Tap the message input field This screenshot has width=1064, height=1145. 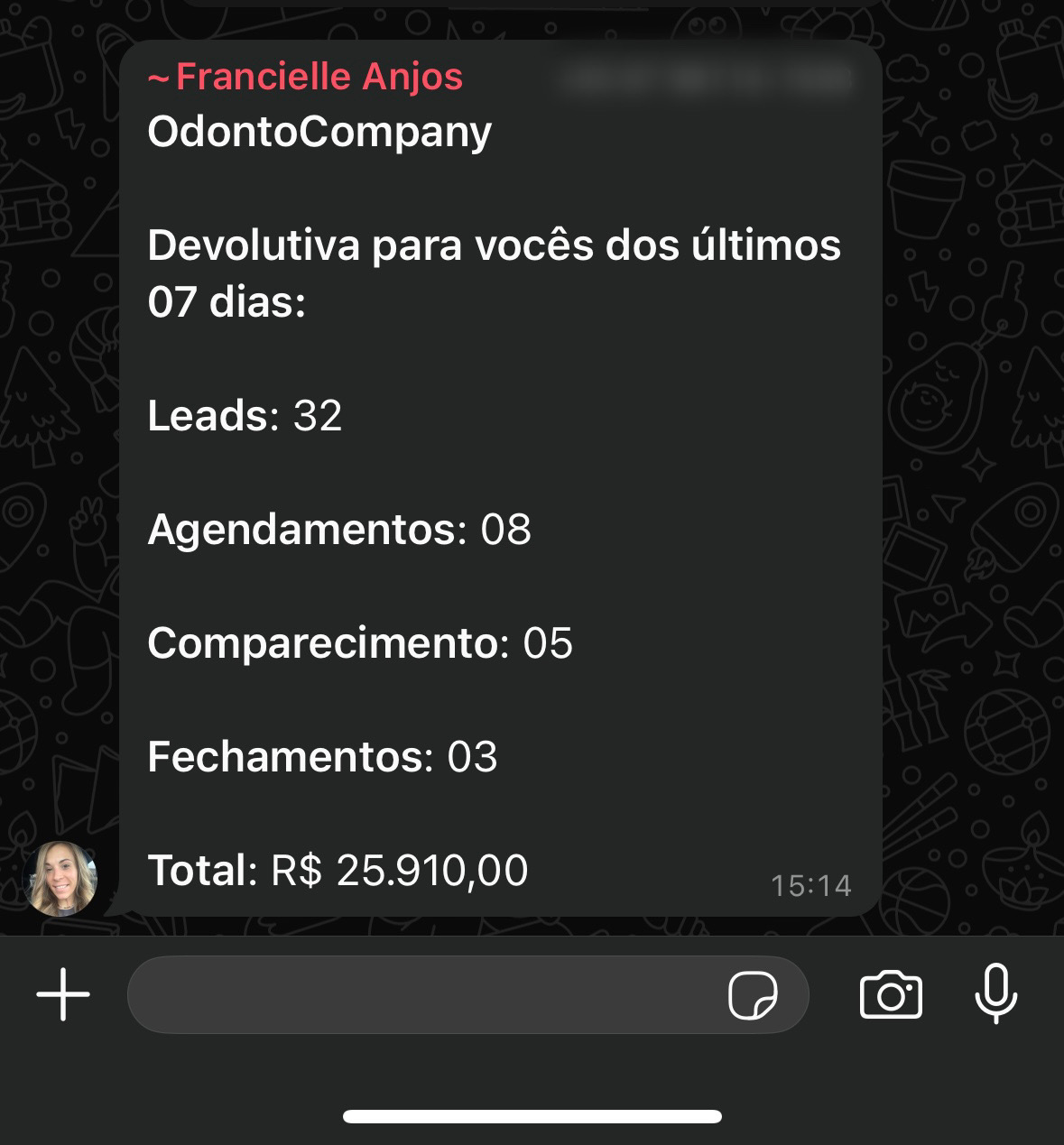tap(406, 993)
